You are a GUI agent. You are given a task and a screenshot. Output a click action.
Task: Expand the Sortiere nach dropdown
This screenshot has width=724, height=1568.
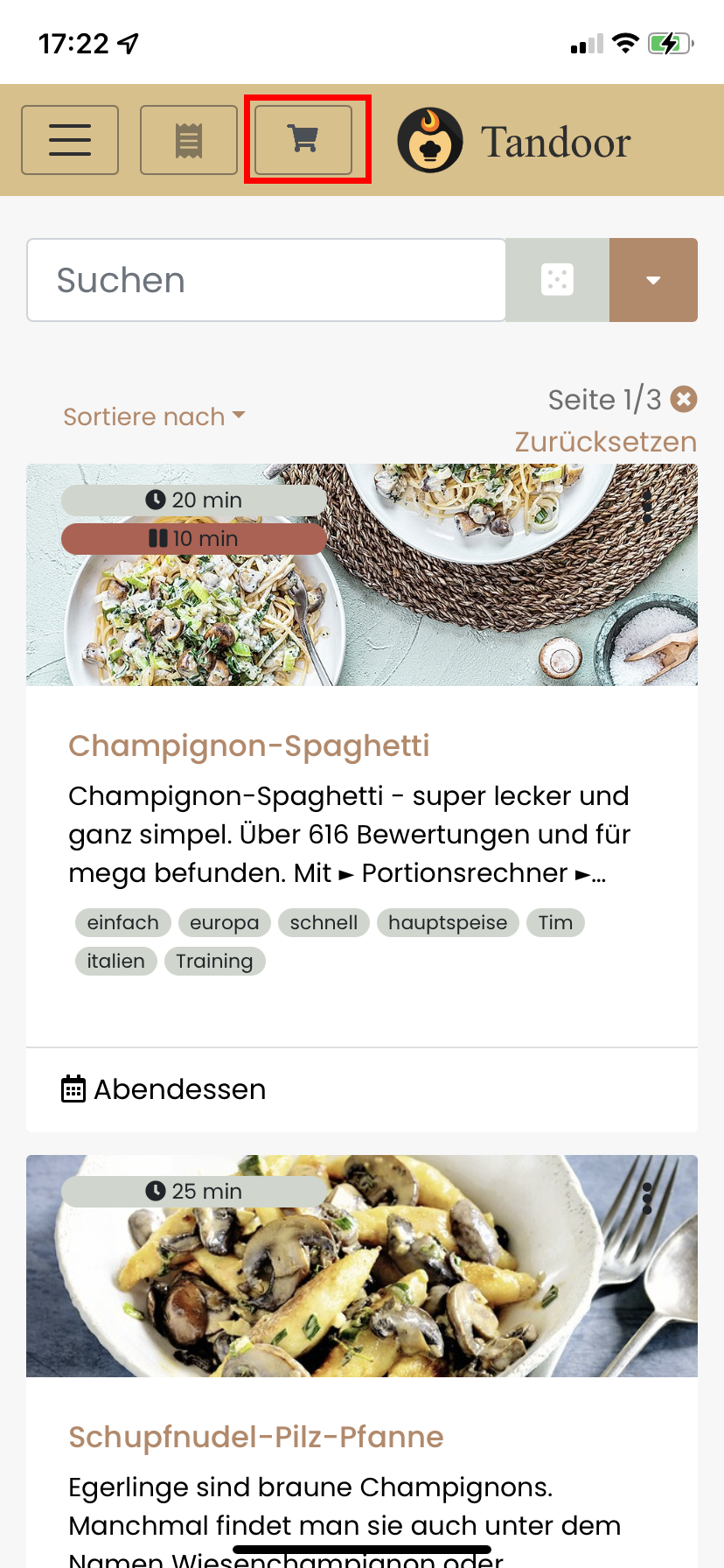(x=154, y=416)
